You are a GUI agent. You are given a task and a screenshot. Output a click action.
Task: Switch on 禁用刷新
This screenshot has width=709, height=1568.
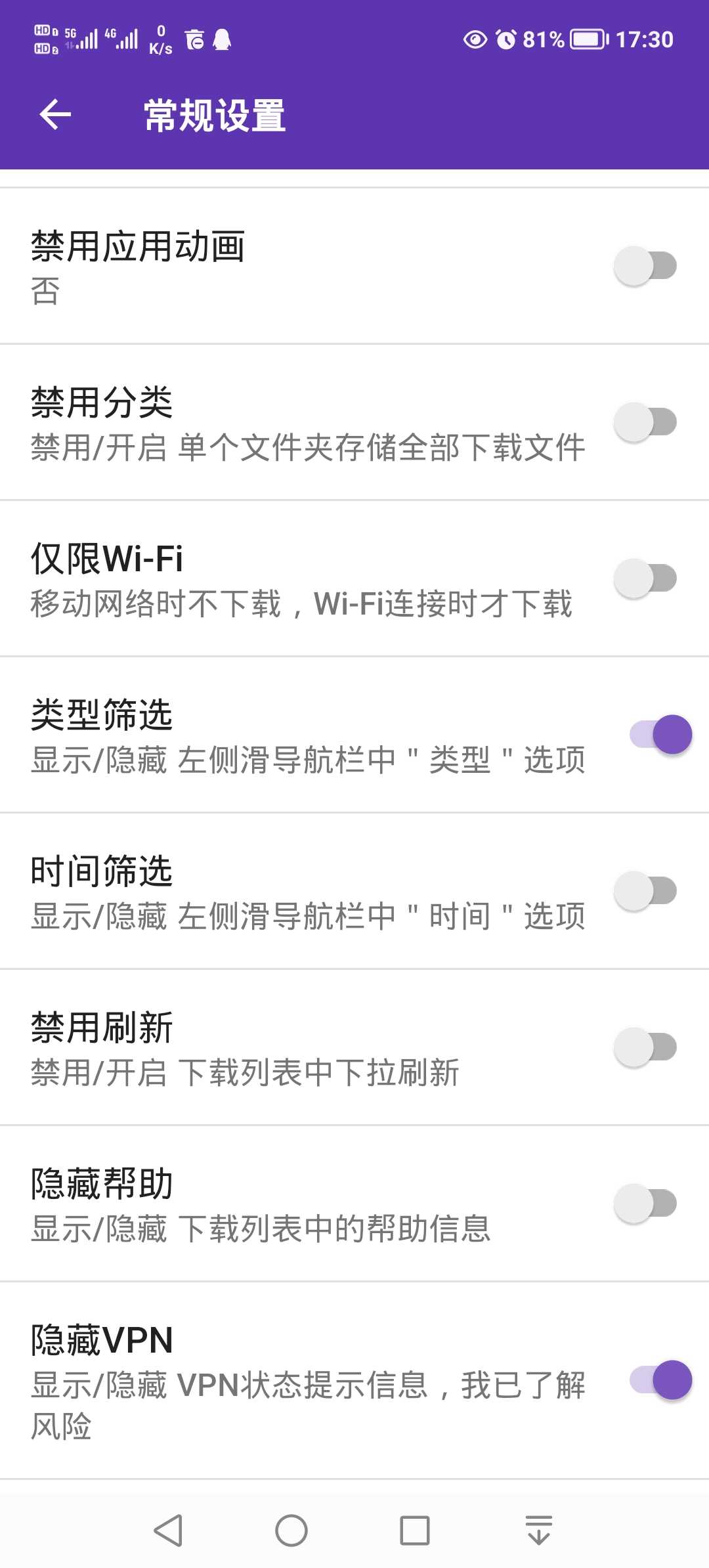(645, 1047)
